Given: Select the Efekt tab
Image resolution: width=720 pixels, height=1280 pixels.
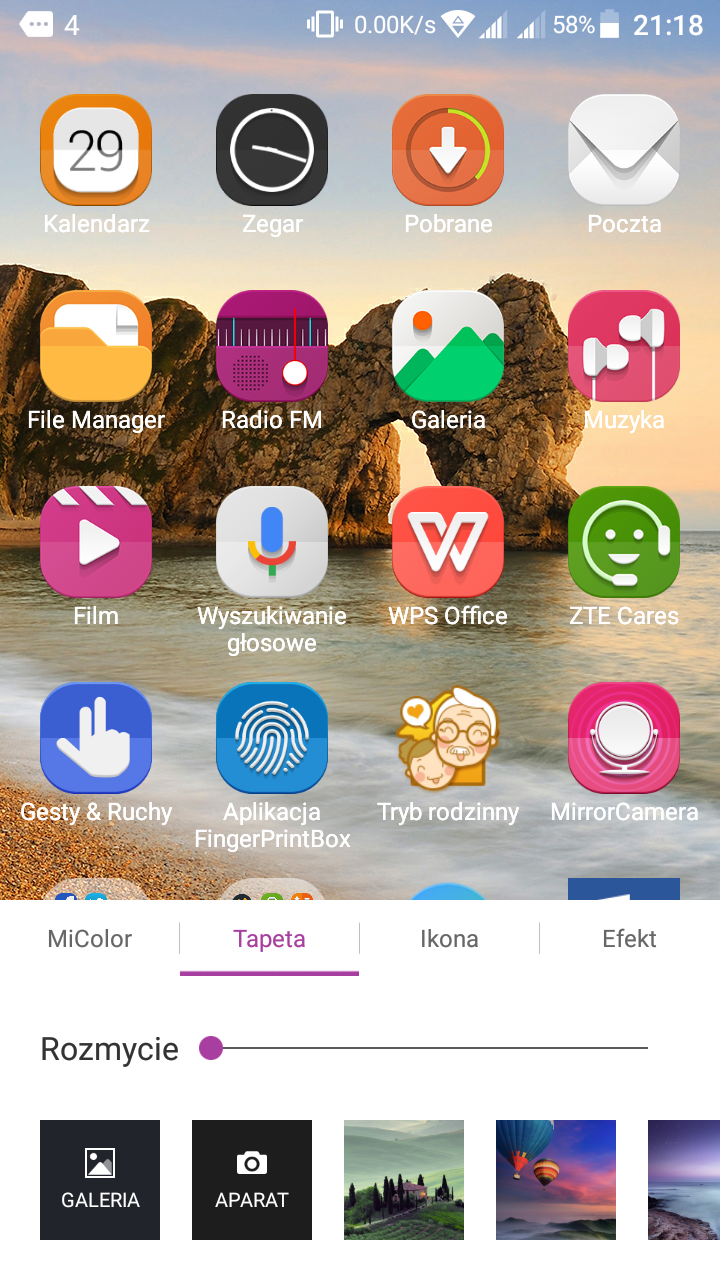Looking at the screenshot, I should [629, 939].
